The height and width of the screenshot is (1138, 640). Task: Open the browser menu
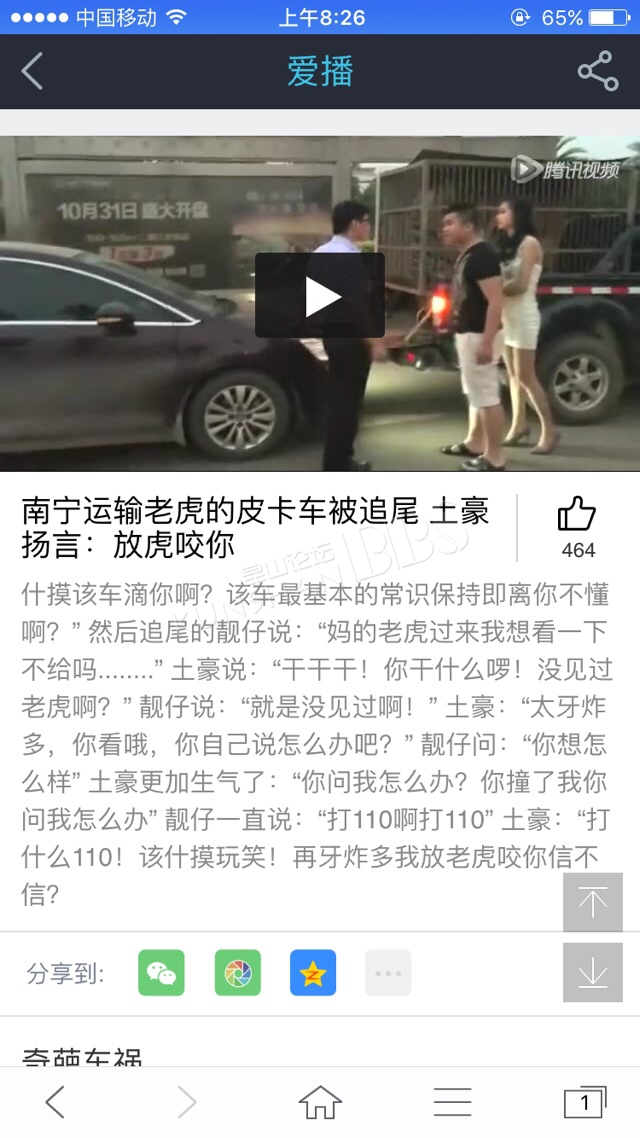coord(453,1102)
